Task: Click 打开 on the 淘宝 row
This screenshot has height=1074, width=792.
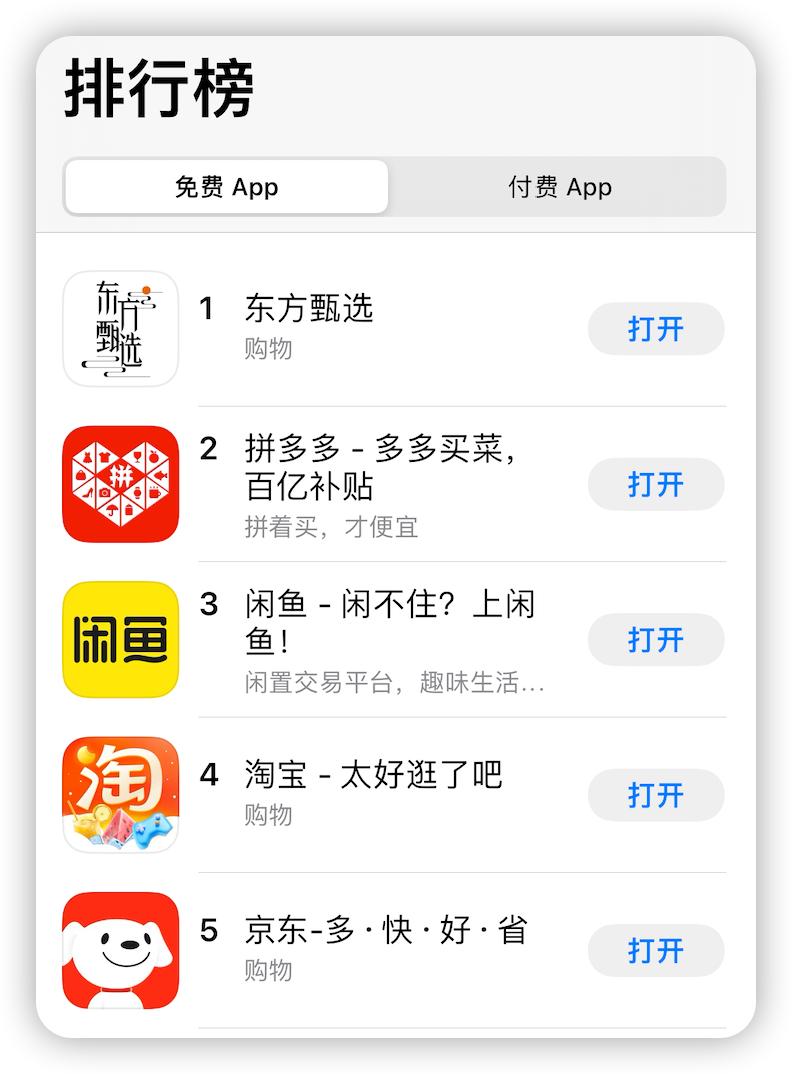Action: pos(655,795)
